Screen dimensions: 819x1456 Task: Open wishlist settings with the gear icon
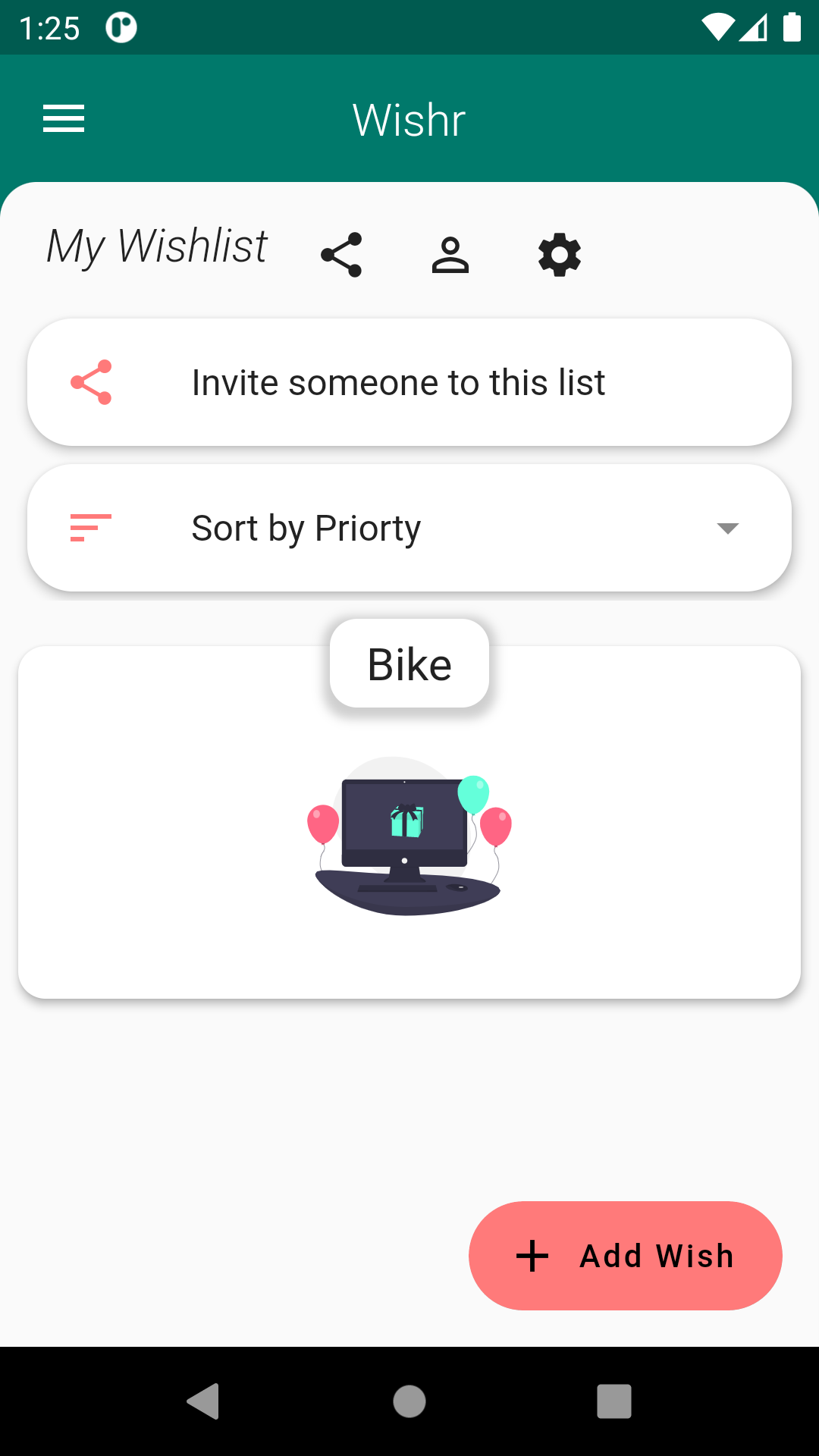tap(560, 254)
